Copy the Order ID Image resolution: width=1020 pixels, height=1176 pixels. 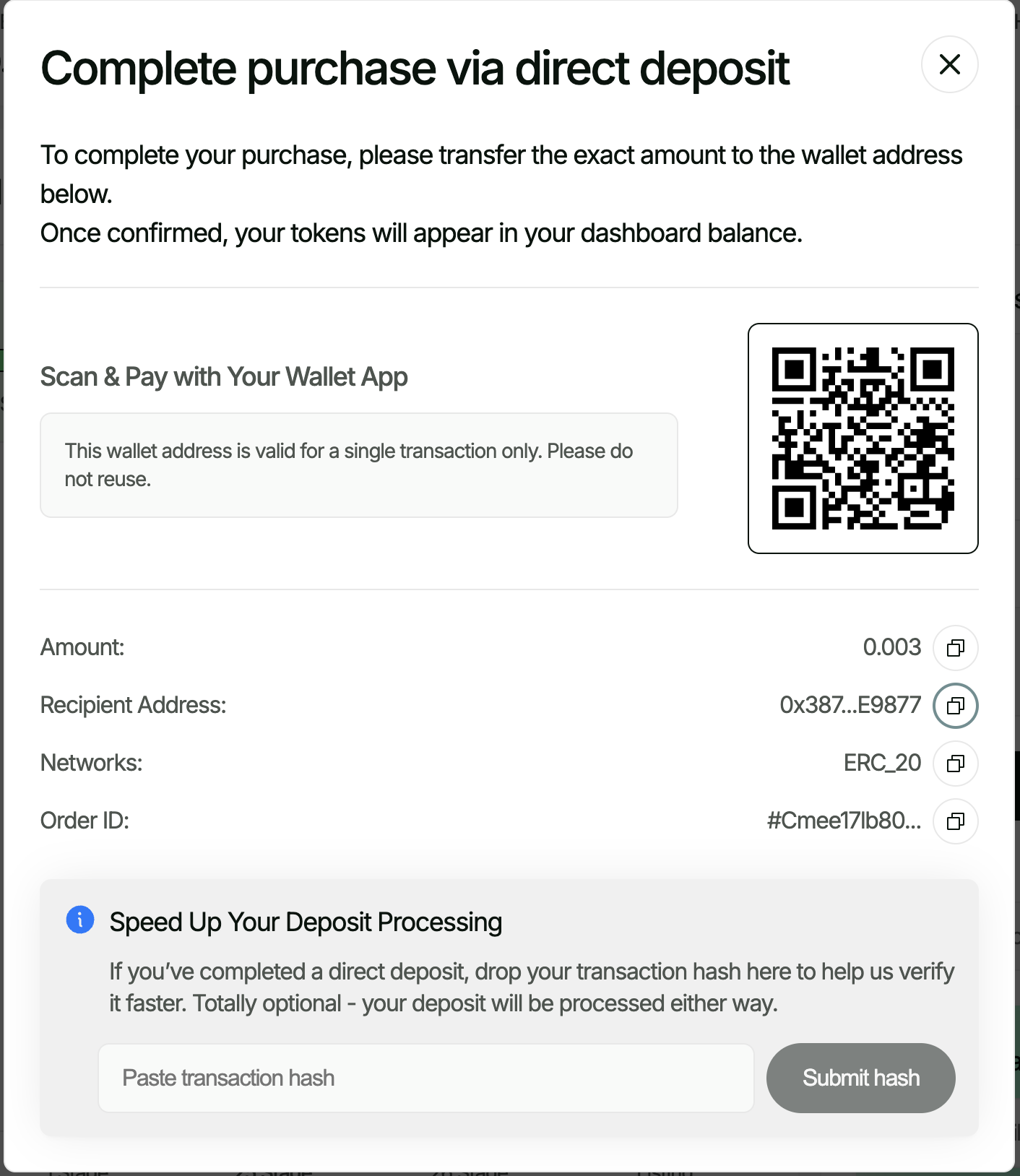tap(955, 821)
